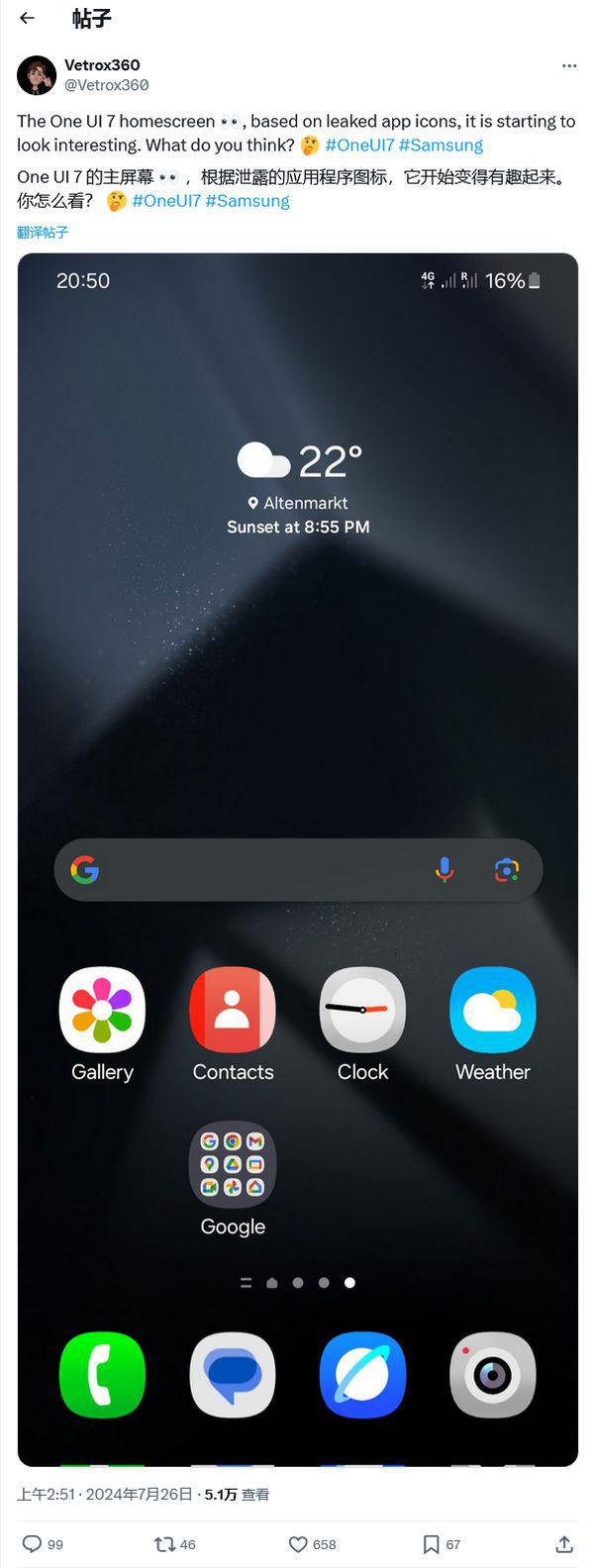The height and width of the screenshot is (1568, 594).
Task: Tap the 翻译帖子 link
Action: pyautogui.click(x=43, y=233)
